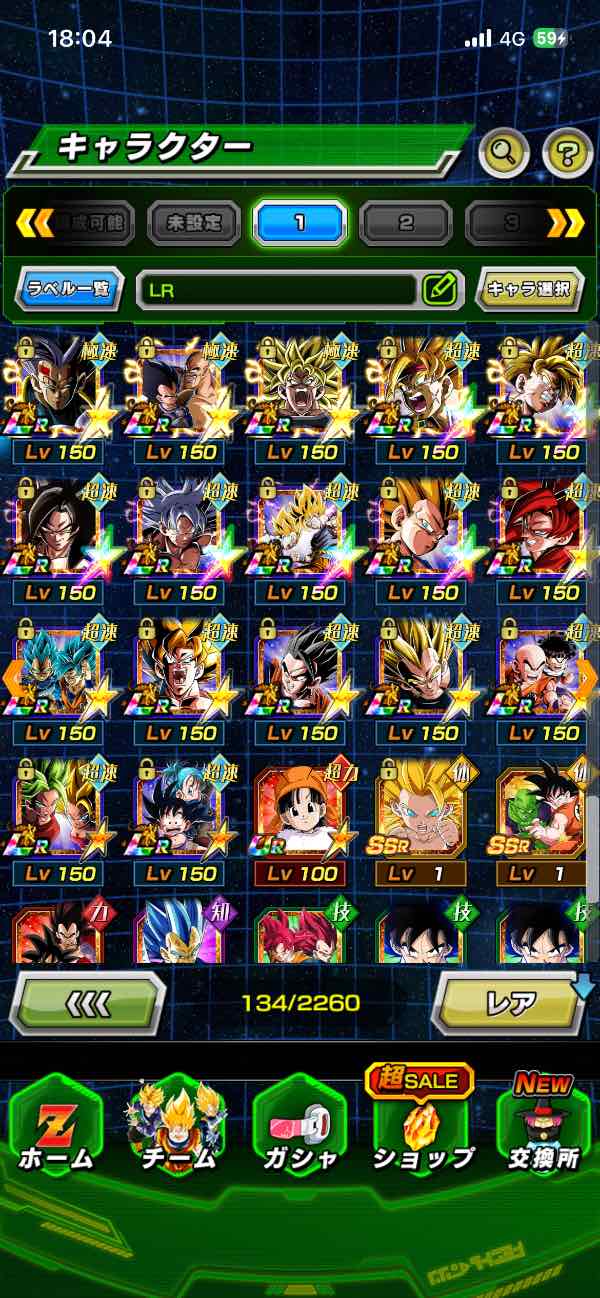Select the 未設定 tab
This screenshot has width=600, height=1298.
click(194, 223)
